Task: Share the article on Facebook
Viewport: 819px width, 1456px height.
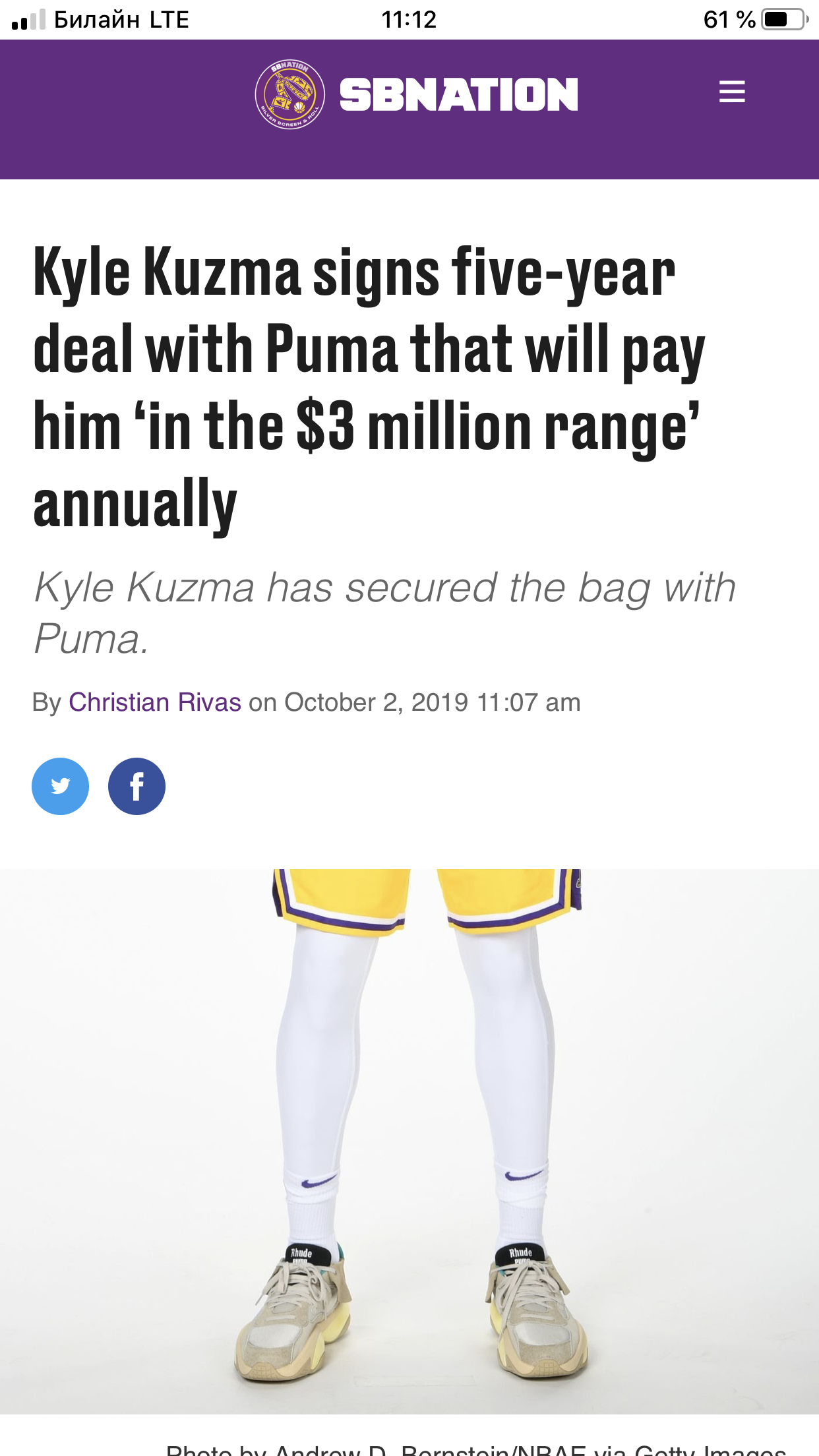Action: click(136, 786)
